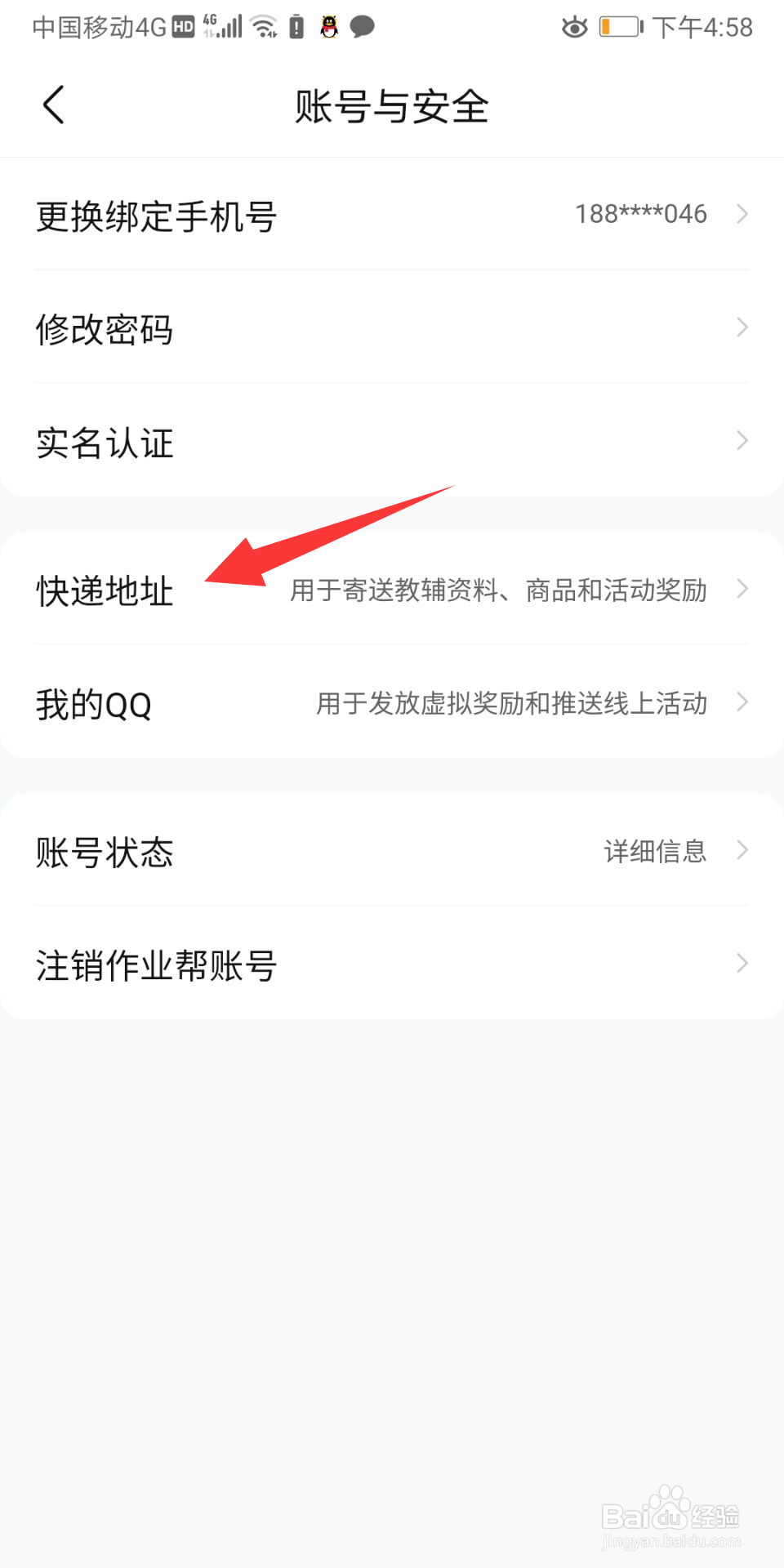Tap the Wi-Fi icon in status bar

(263, 27)
